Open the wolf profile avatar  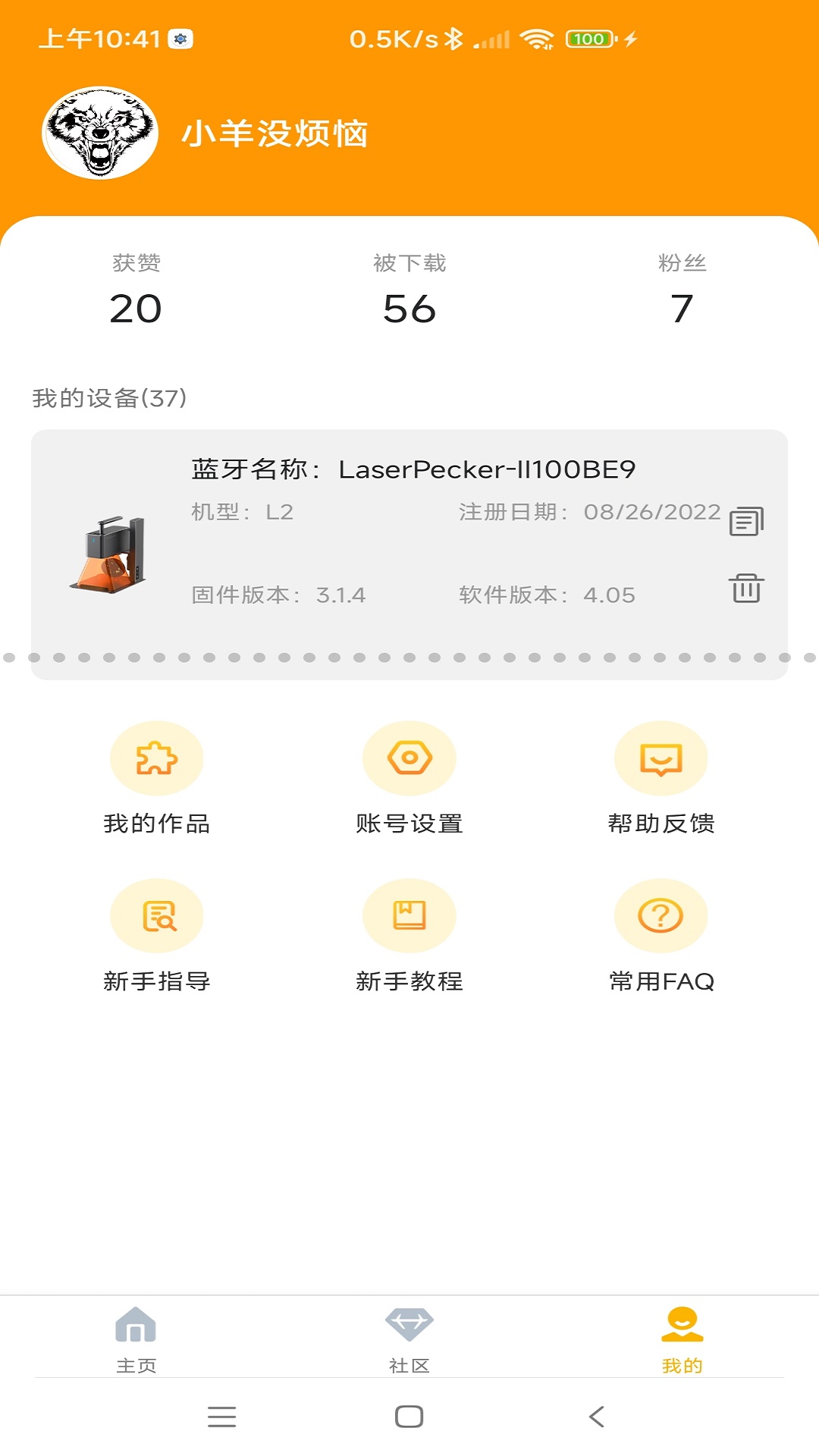[100, 133]
